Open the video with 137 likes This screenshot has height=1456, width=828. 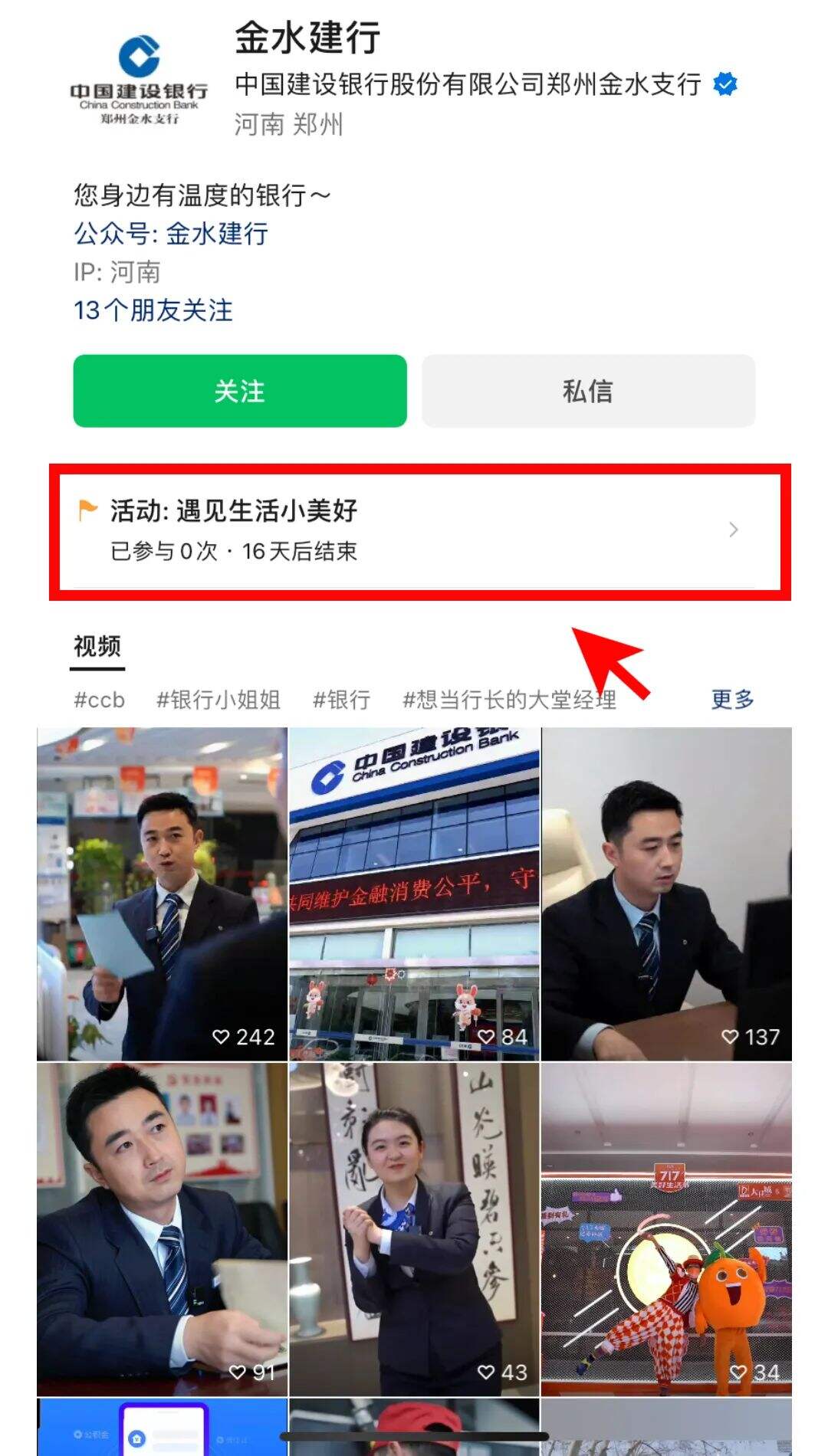[666, 894]
